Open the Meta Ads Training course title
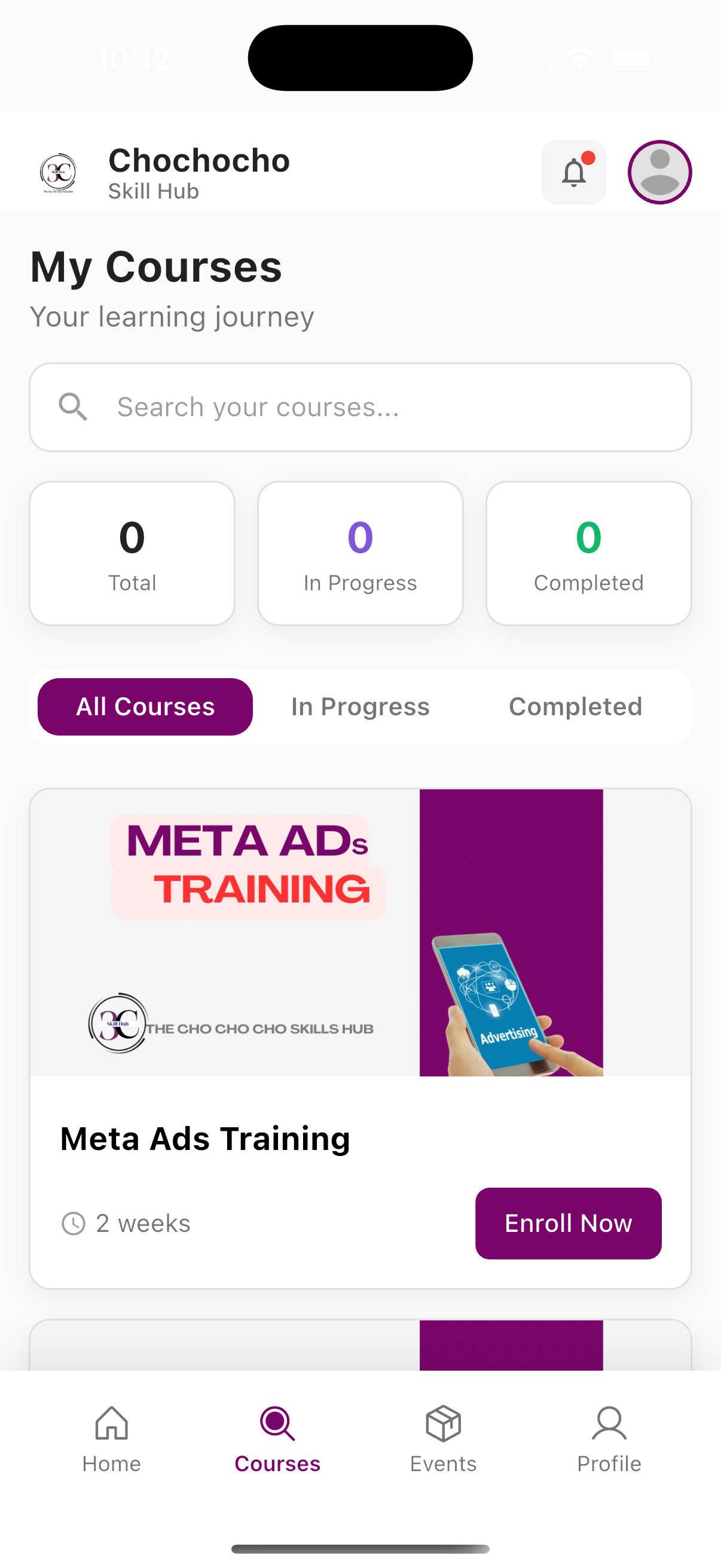 tap(205, 1138)
